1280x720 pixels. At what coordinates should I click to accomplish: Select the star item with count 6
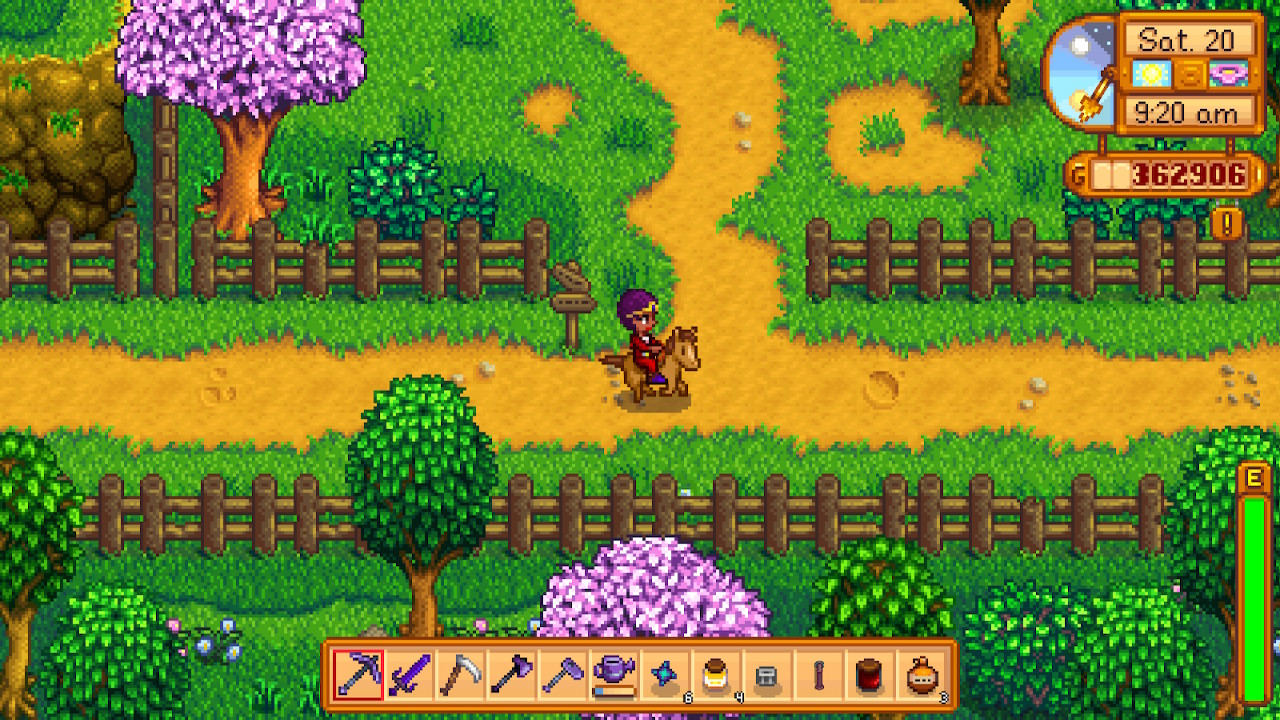point(665,676)
